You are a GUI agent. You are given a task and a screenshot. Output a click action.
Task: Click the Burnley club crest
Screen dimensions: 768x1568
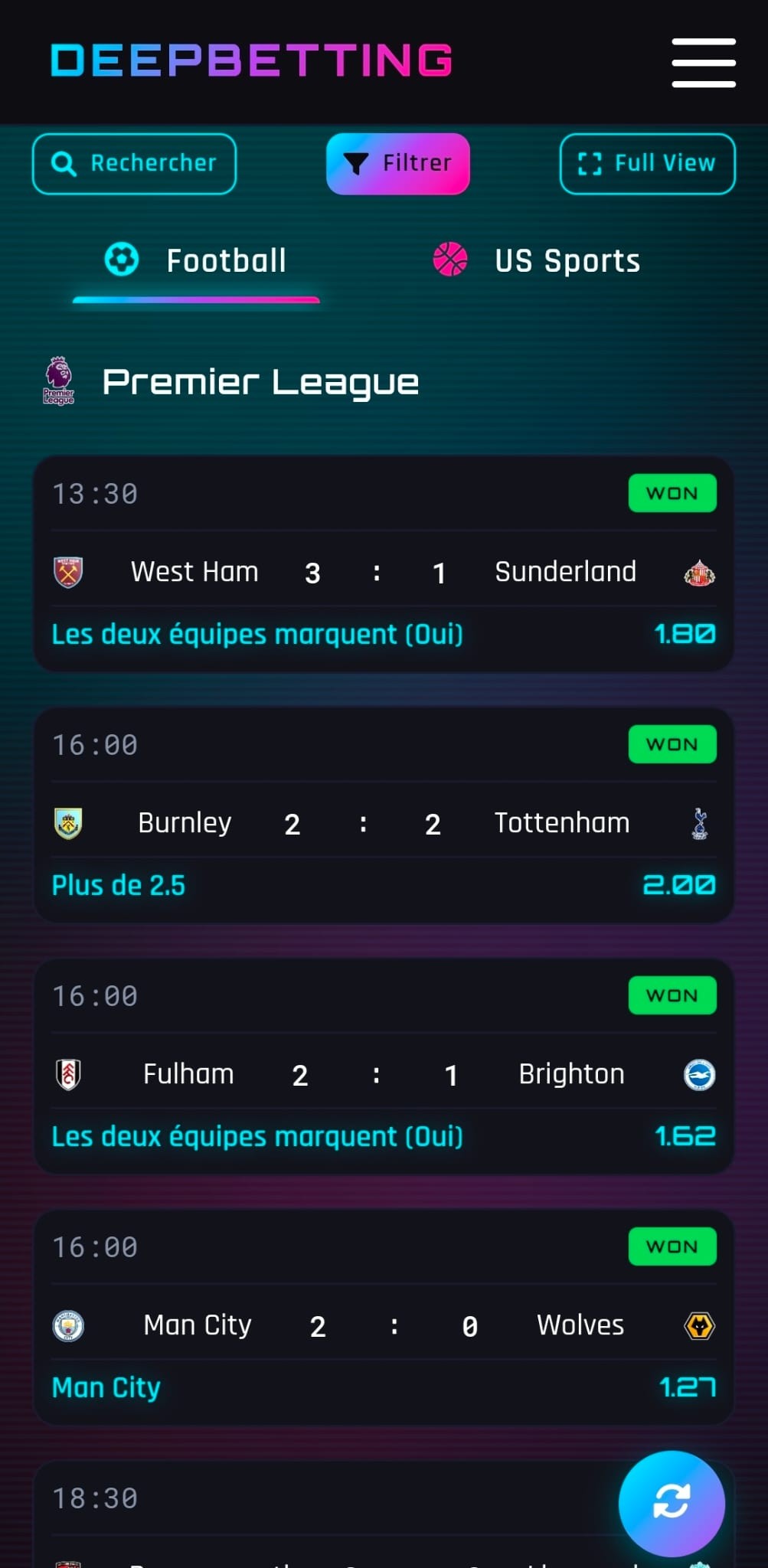pos(67,822)
